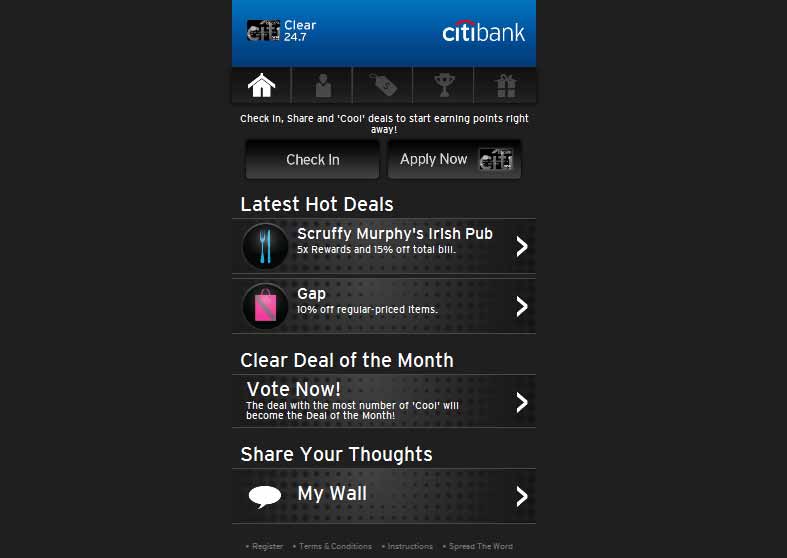This screenshot has width=787, height=558.
Task: Open My Wall
Action: point(384,495)
